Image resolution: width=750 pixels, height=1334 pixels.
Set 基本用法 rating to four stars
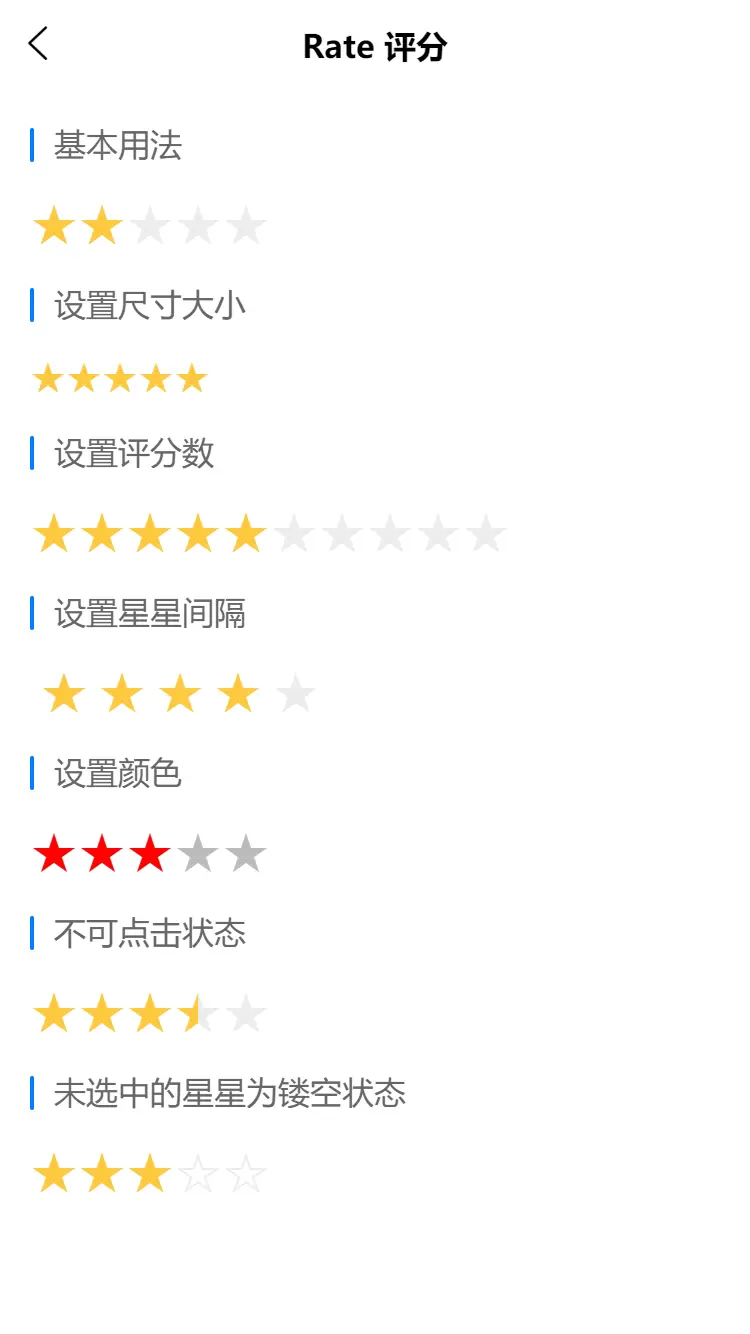tap(198, 226)
